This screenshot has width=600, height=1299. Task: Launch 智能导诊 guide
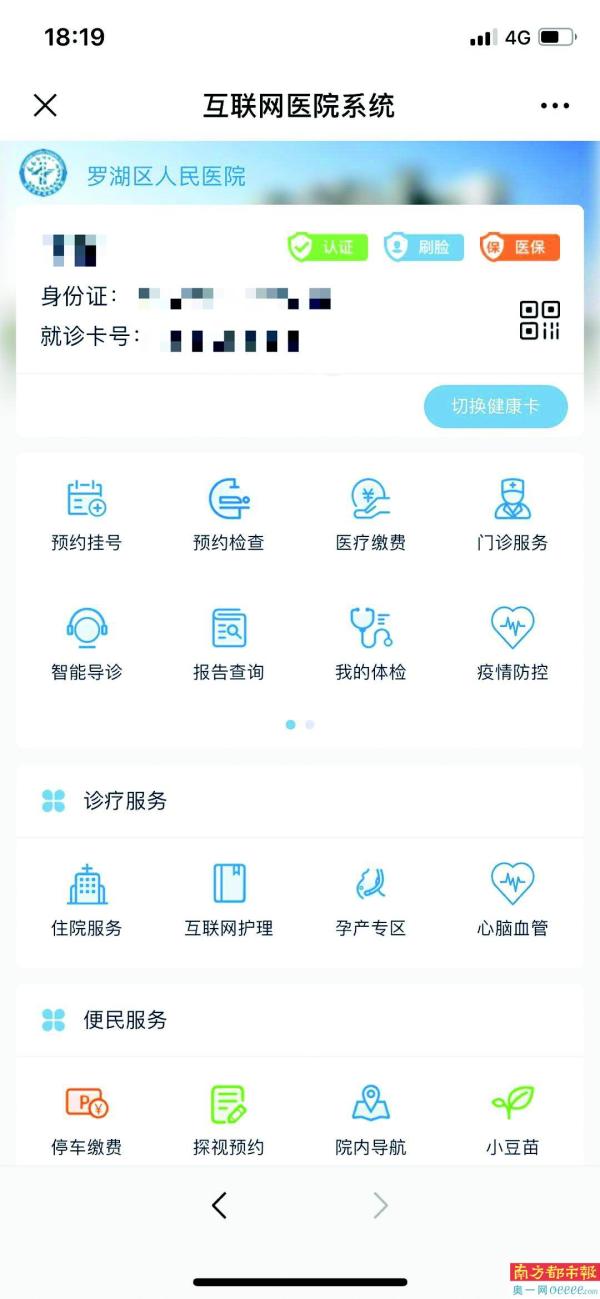click(x=86, y=642)
